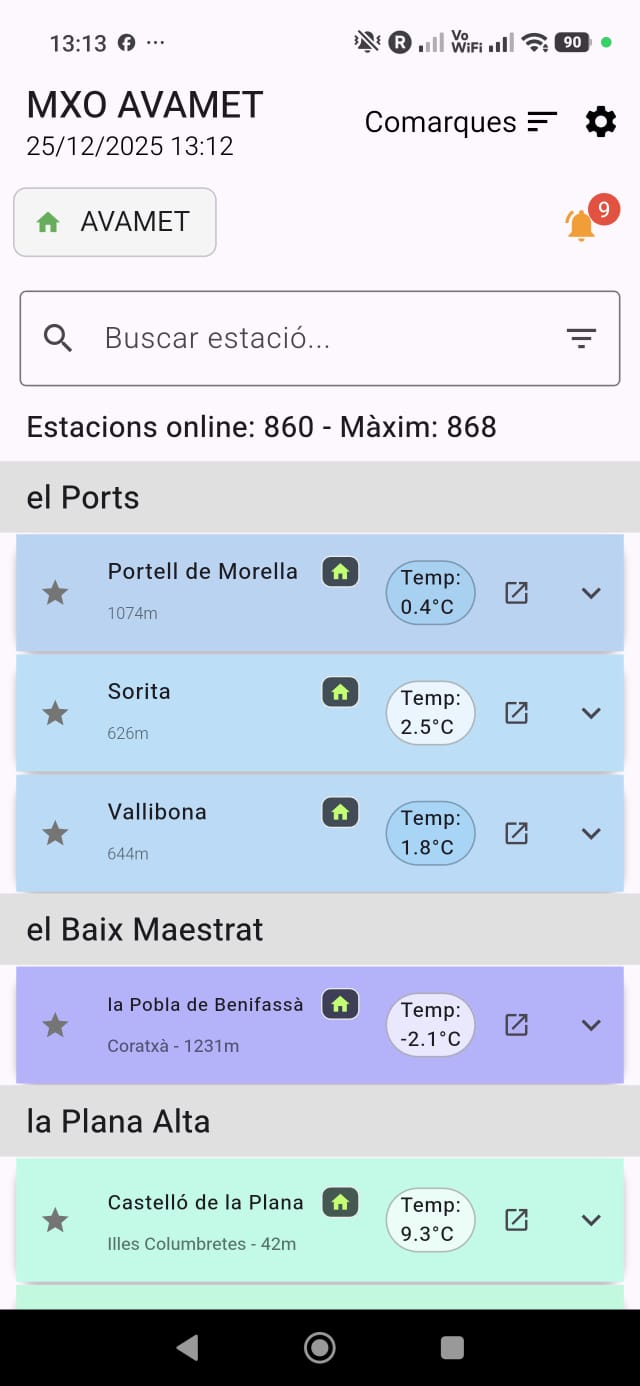
Task: Tap the Vallibona temperature chip
Action: click(x=430, y=833)
